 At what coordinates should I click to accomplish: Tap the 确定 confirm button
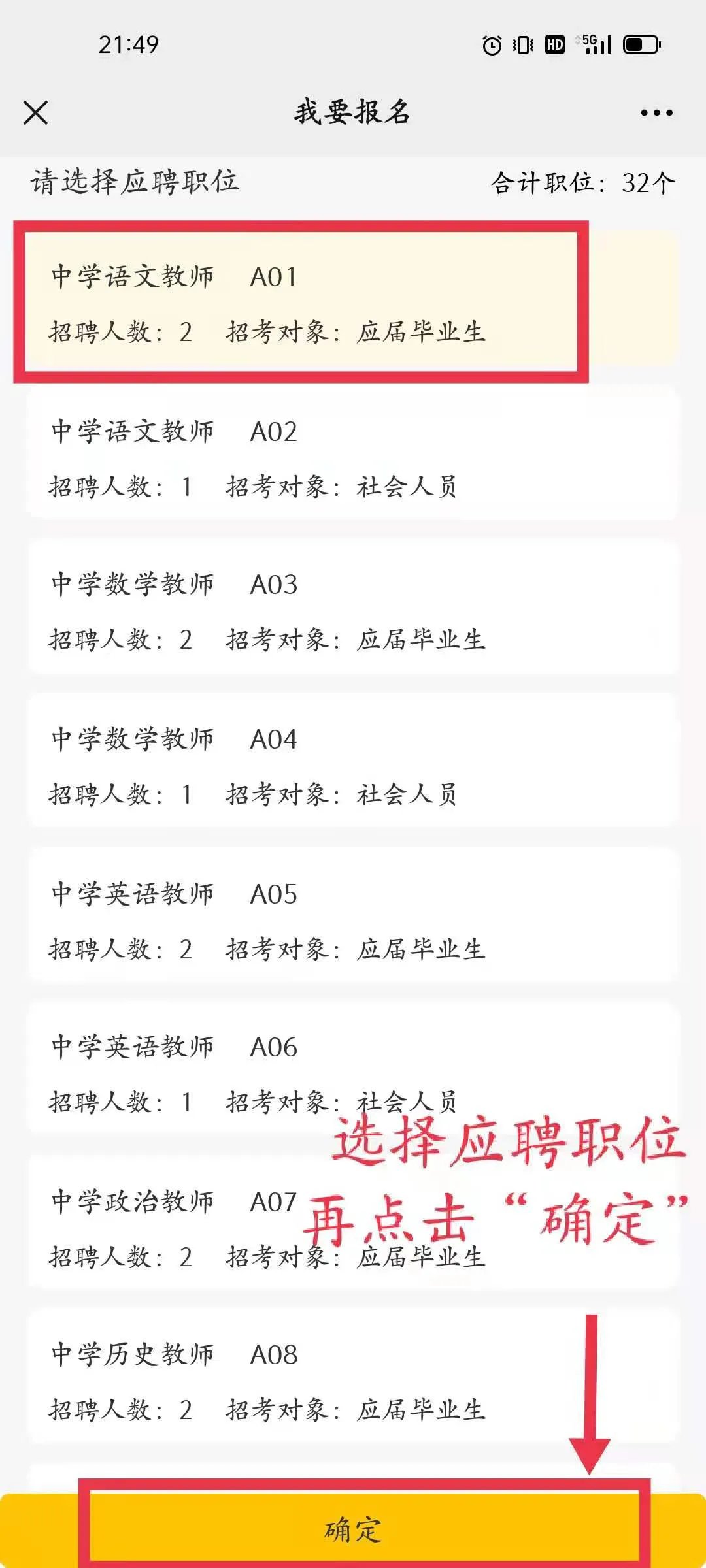[x=353, y=1530]
